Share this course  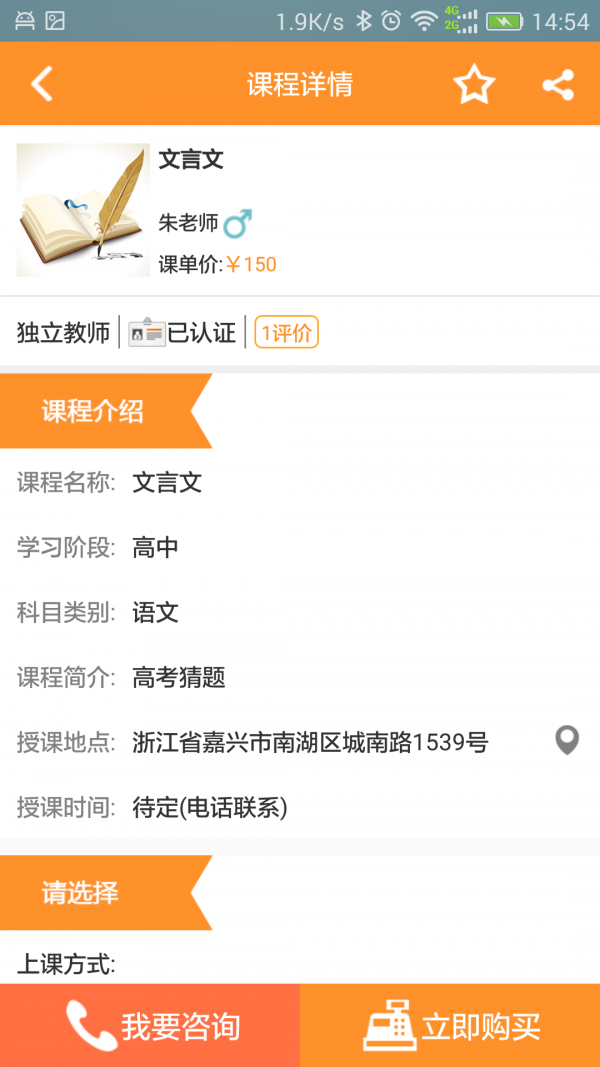[x=558, y=85]
